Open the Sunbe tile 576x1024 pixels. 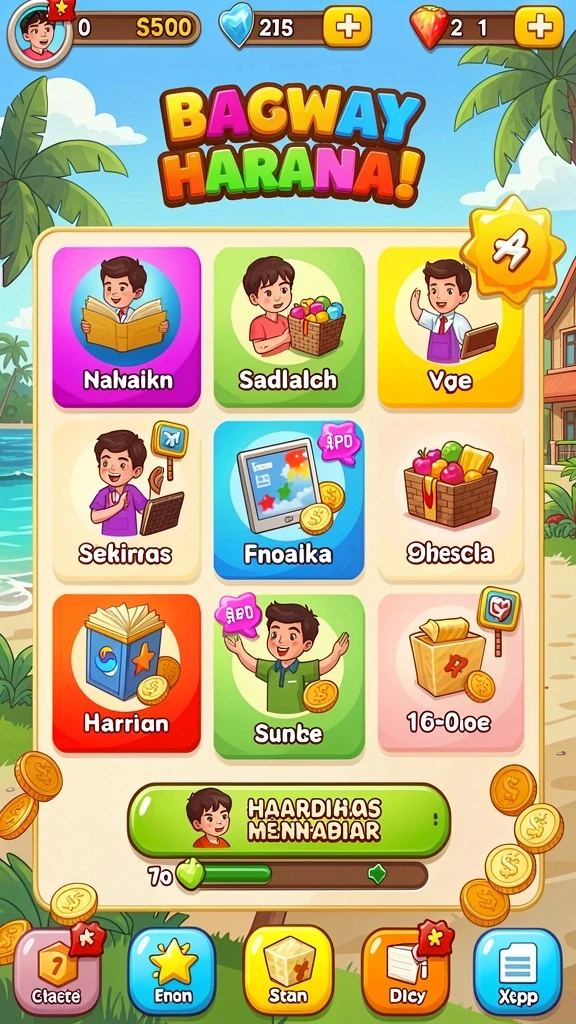pyautogui.click(x=289, y=677)
